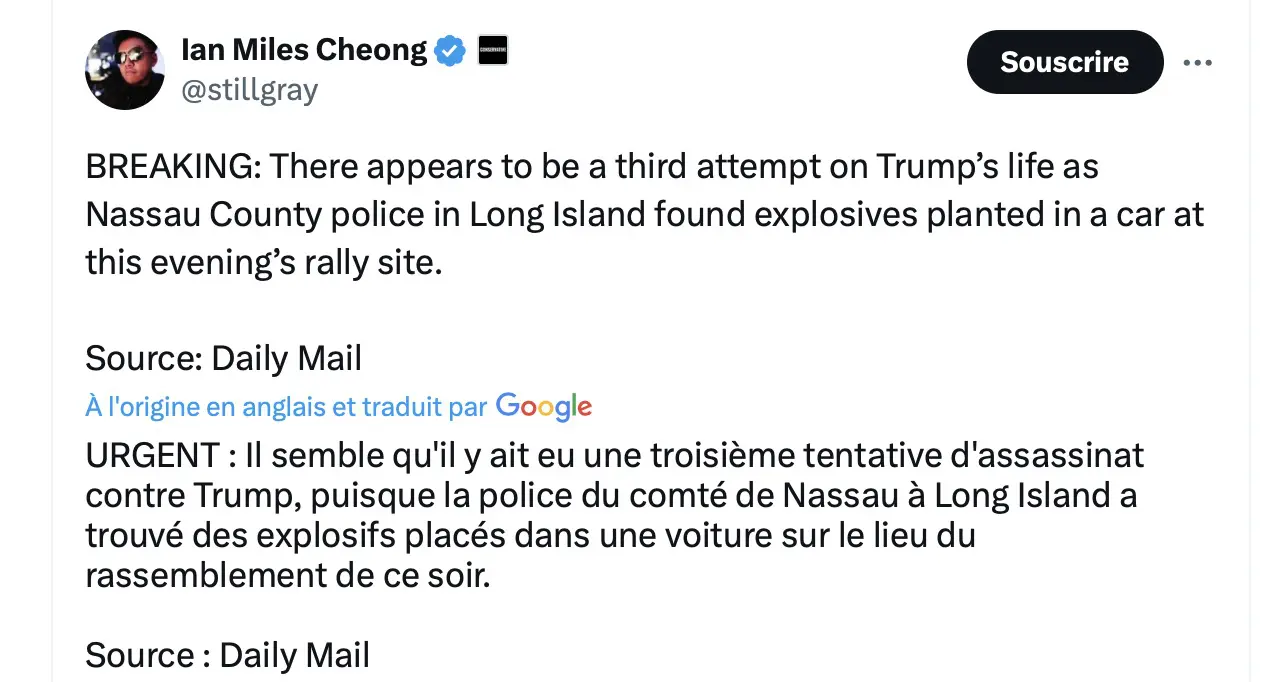
Task: Tap the affiliation badge beside the verified checkmark
Action: click(492, 49)
